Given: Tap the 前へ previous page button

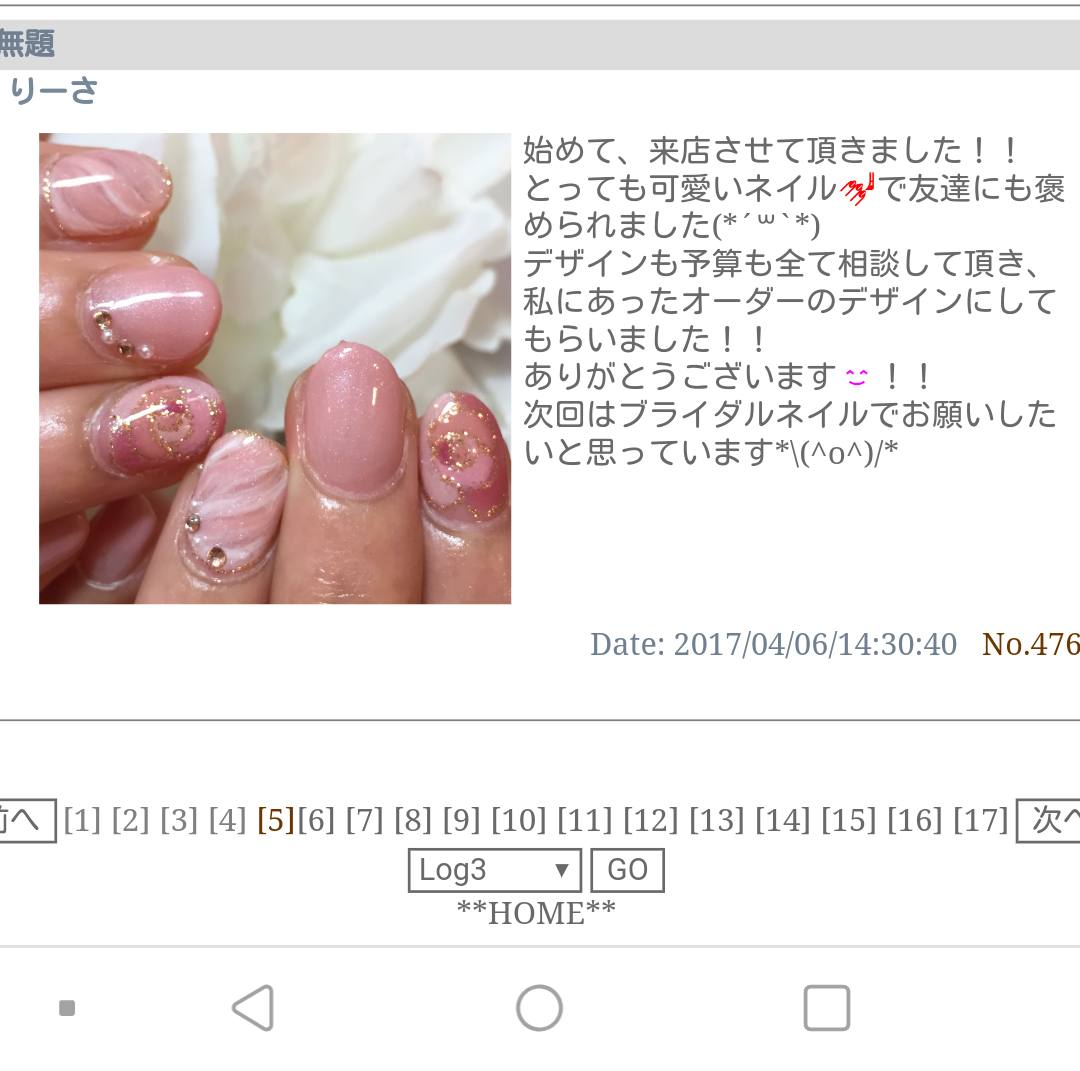Looking at the screenshot, I should [x=24, y=821].
